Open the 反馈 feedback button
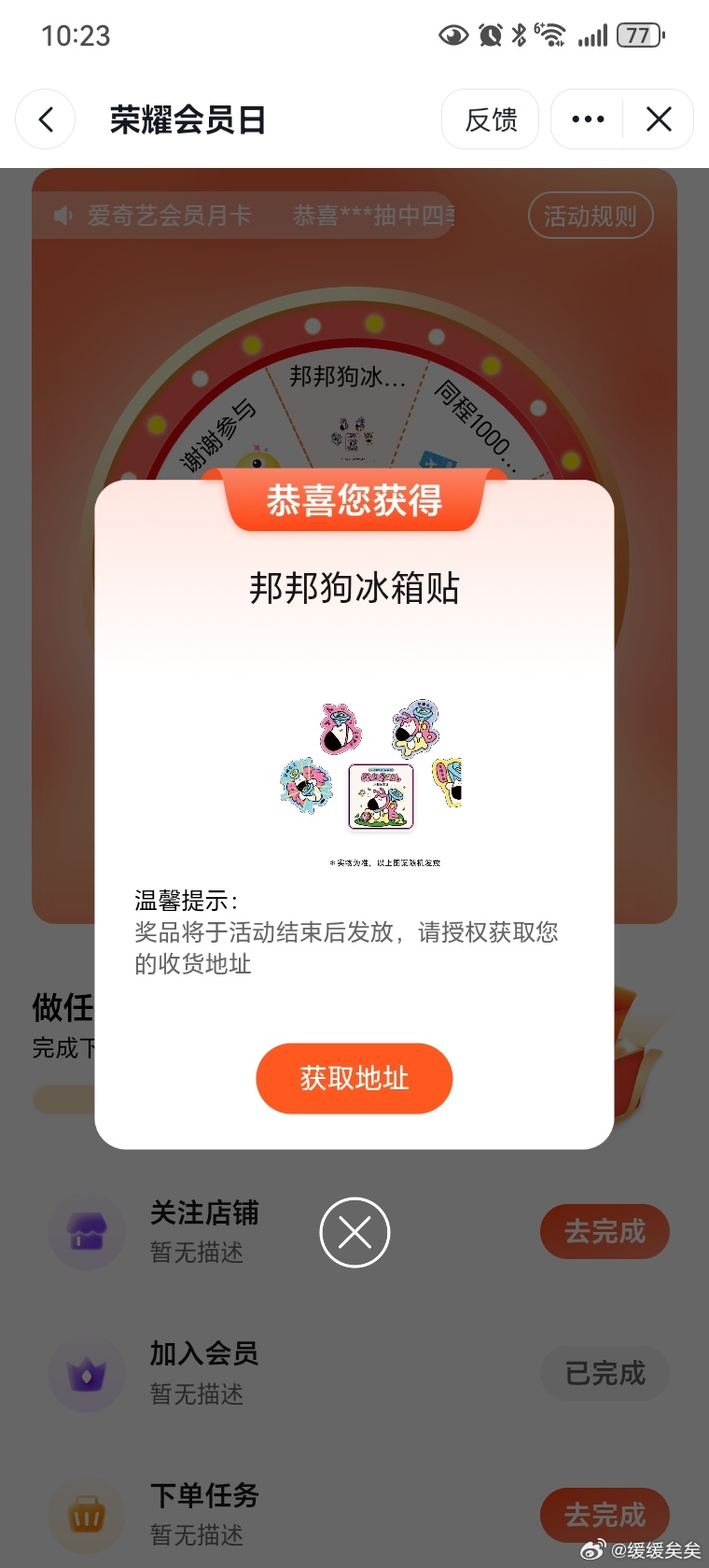Viewport: 709px width, 1568px height. pos(491,119)
